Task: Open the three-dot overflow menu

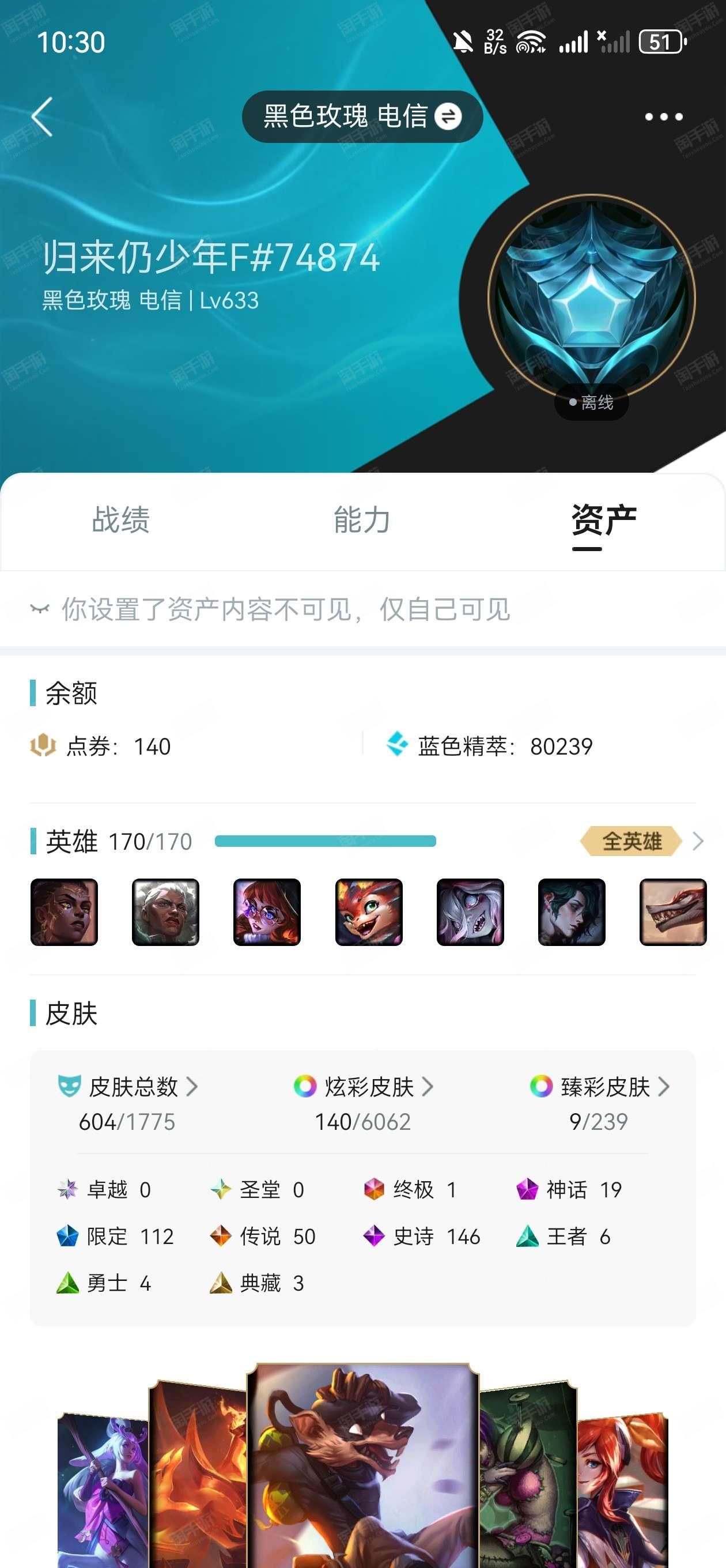Action: (663, 116)
